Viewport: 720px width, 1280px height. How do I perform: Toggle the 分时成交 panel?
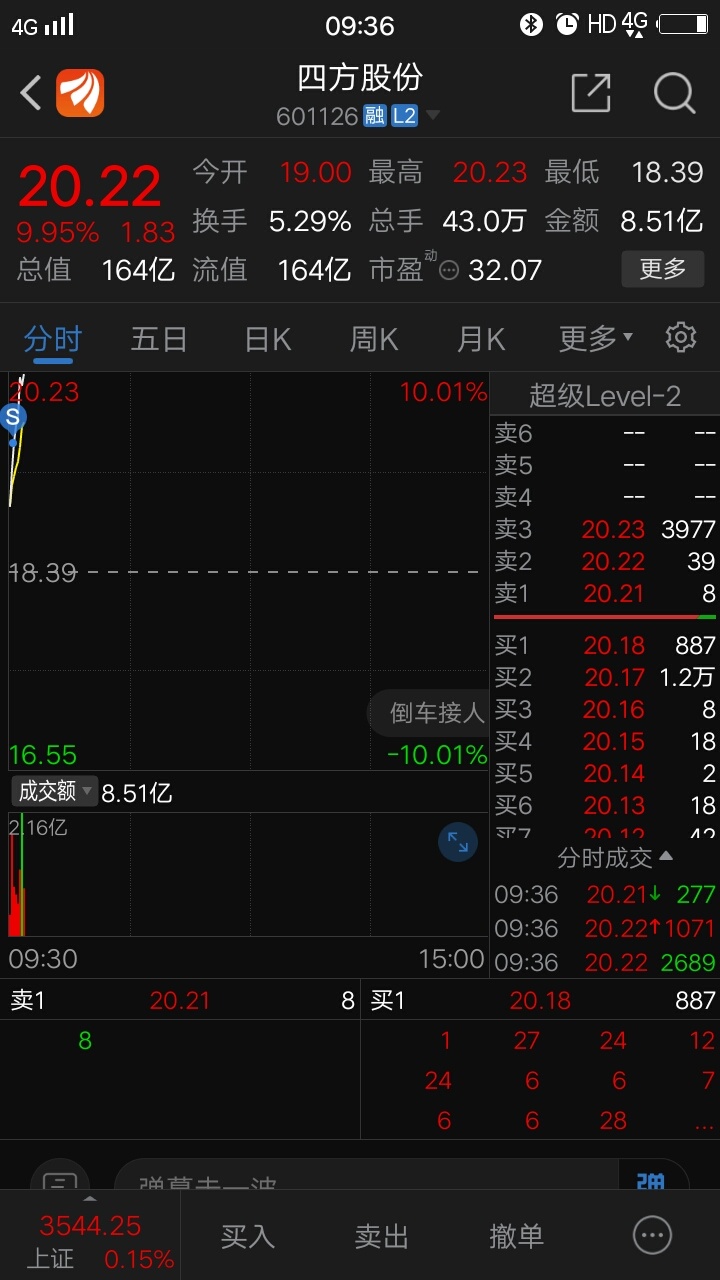614,857
